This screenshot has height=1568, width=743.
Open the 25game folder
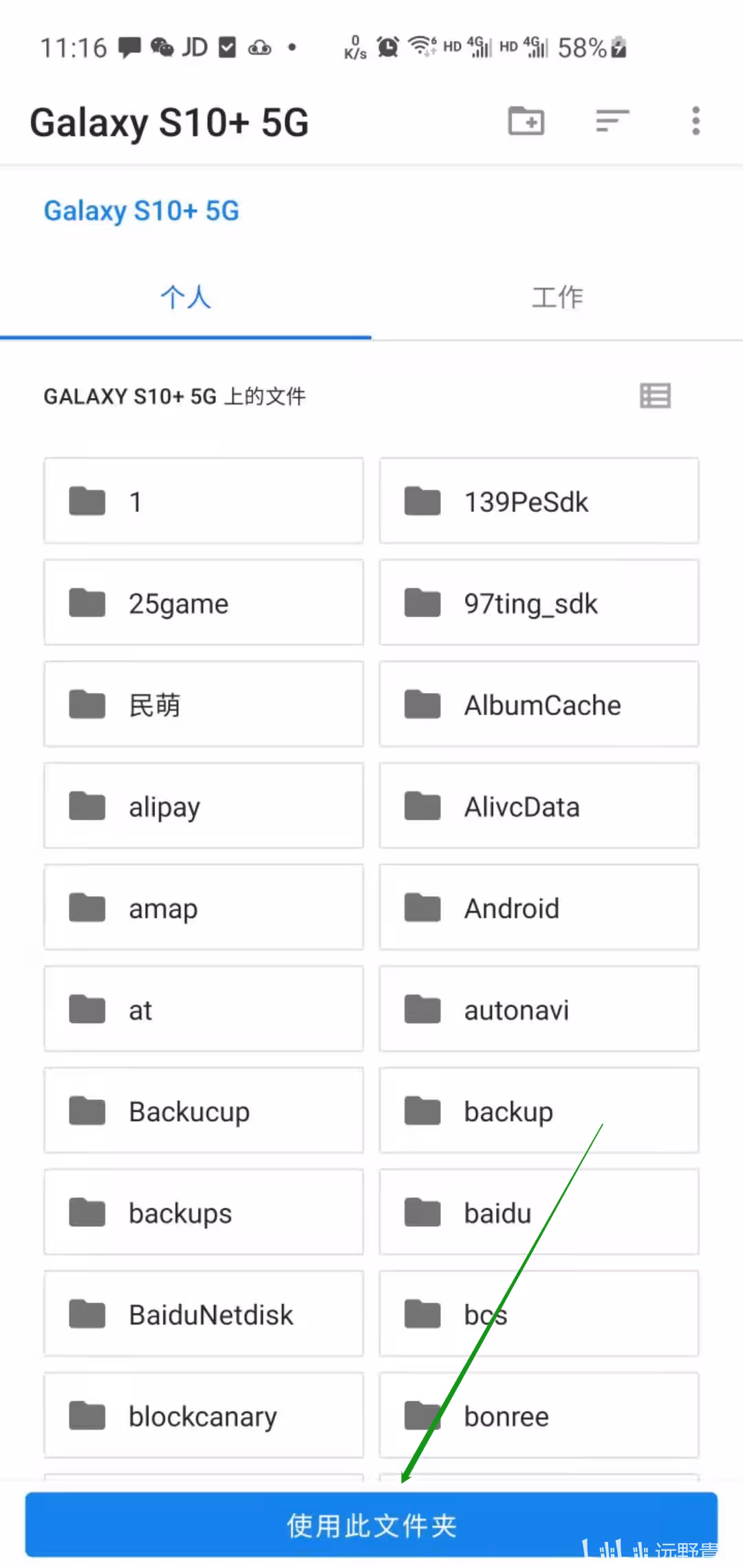[204, 602]
